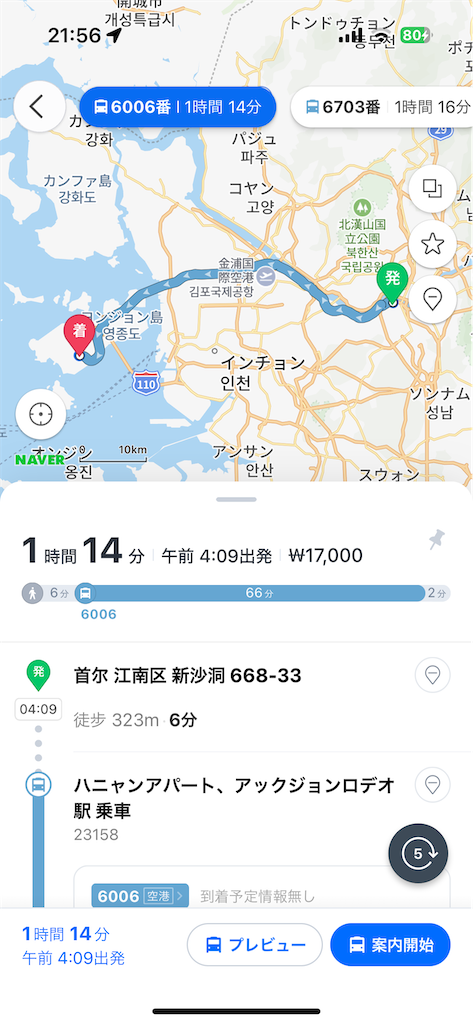Viewport: 473px width, 1024px height.
Task: Open the 6006 空港 bus details
Action: (x=140, y=896)
